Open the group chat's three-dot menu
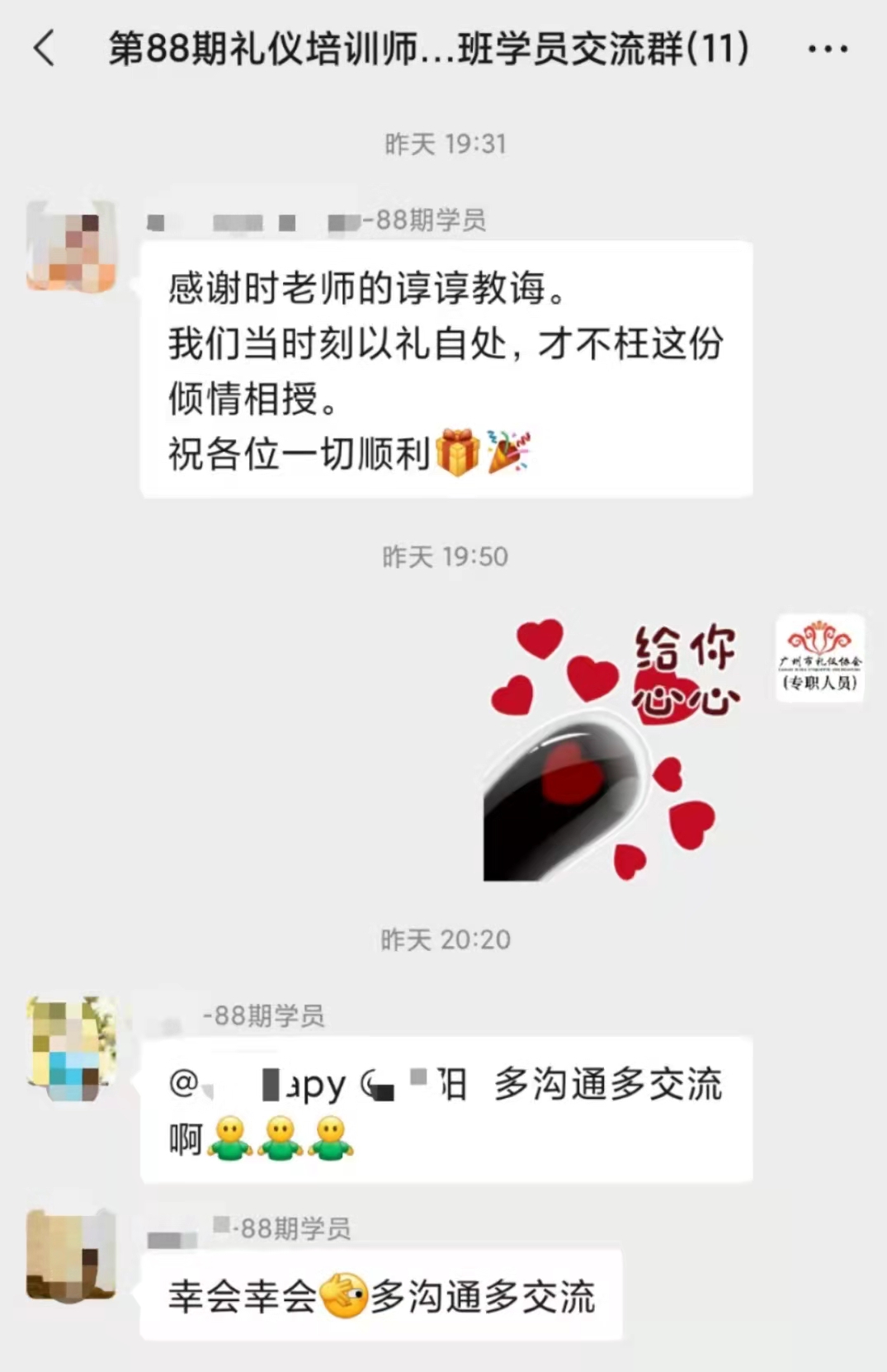The height and width of the screenshot is (1372, 887). coord(828,49)
